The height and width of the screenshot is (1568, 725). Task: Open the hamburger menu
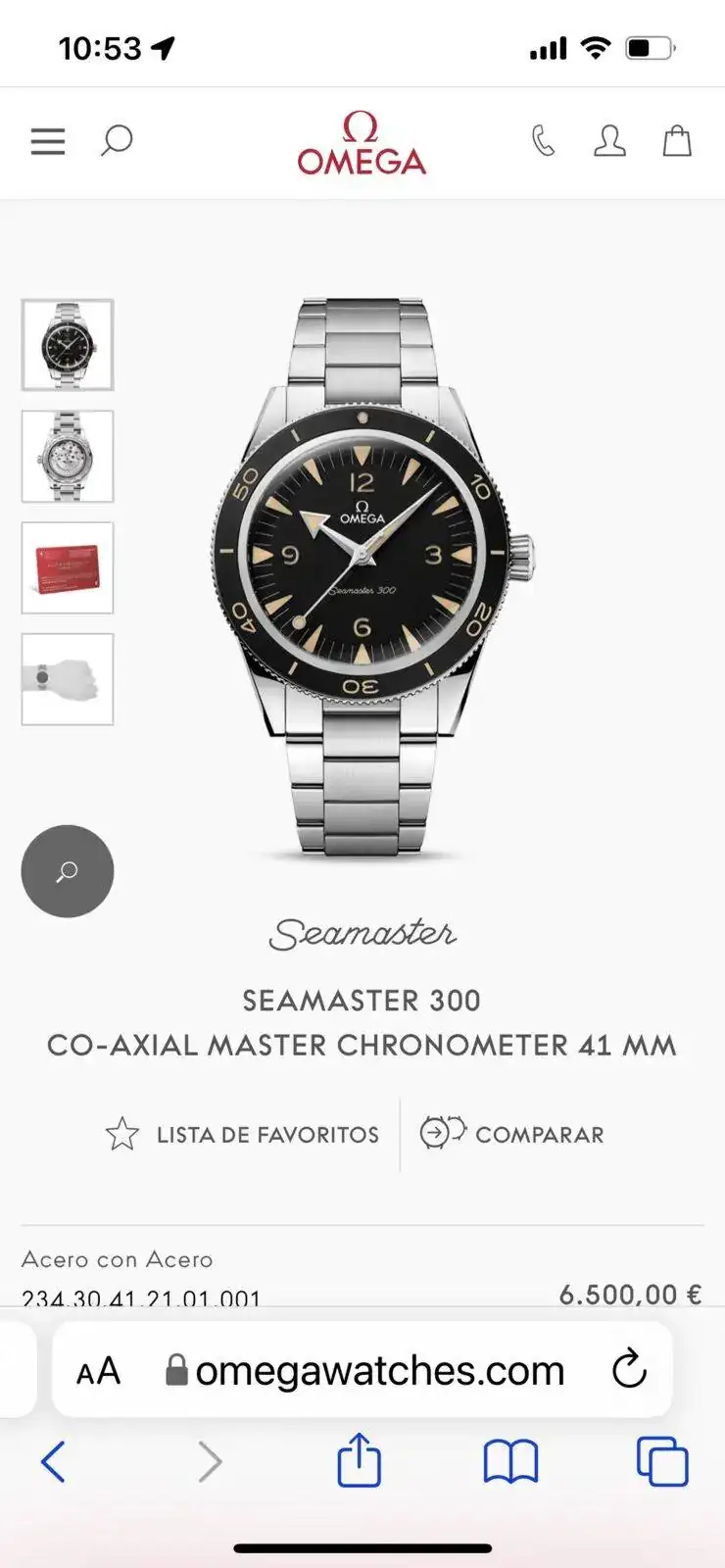(47, 141)
